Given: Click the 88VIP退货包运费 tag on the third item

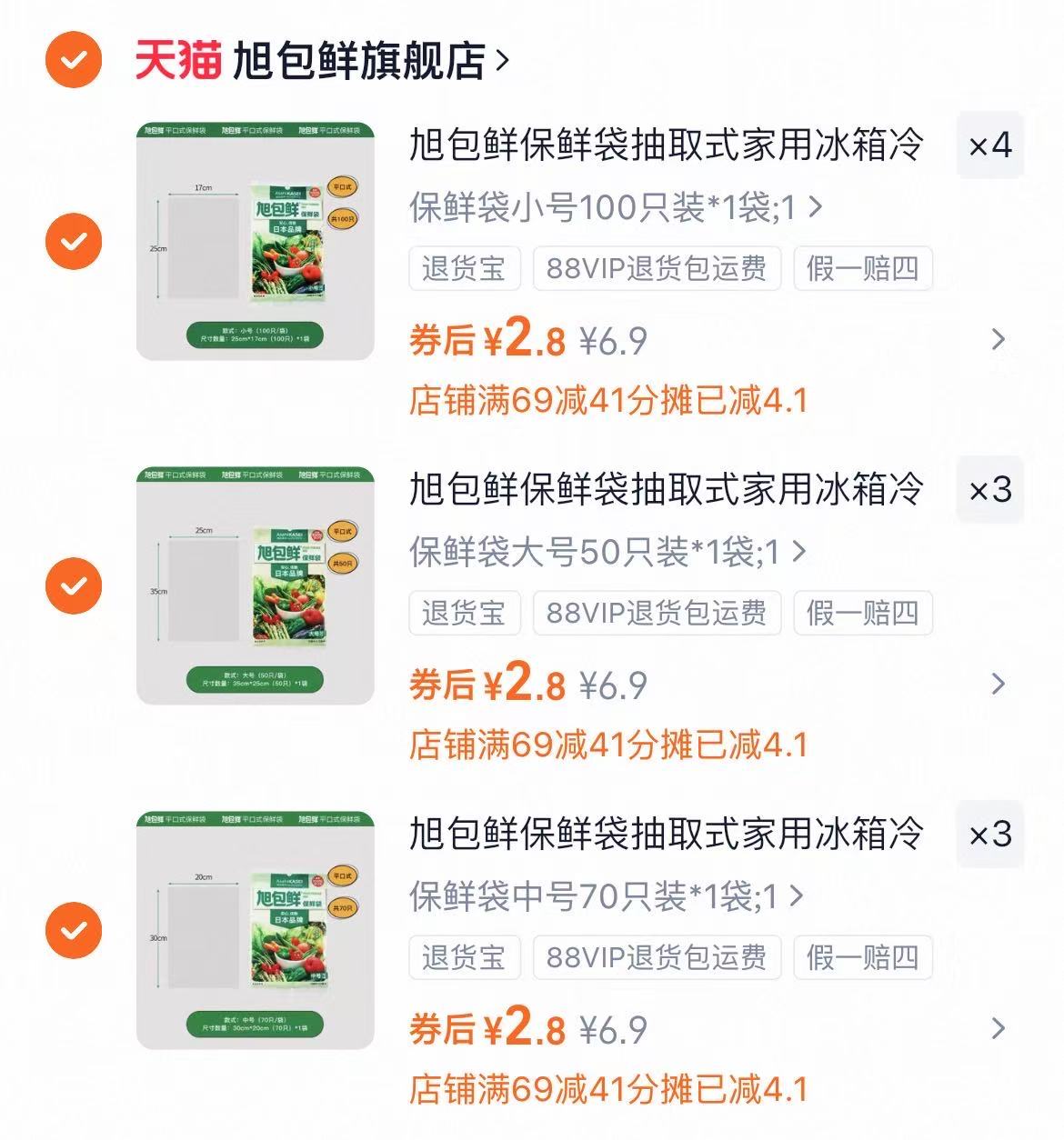Looking at the screenshot, I should (657, 958).
